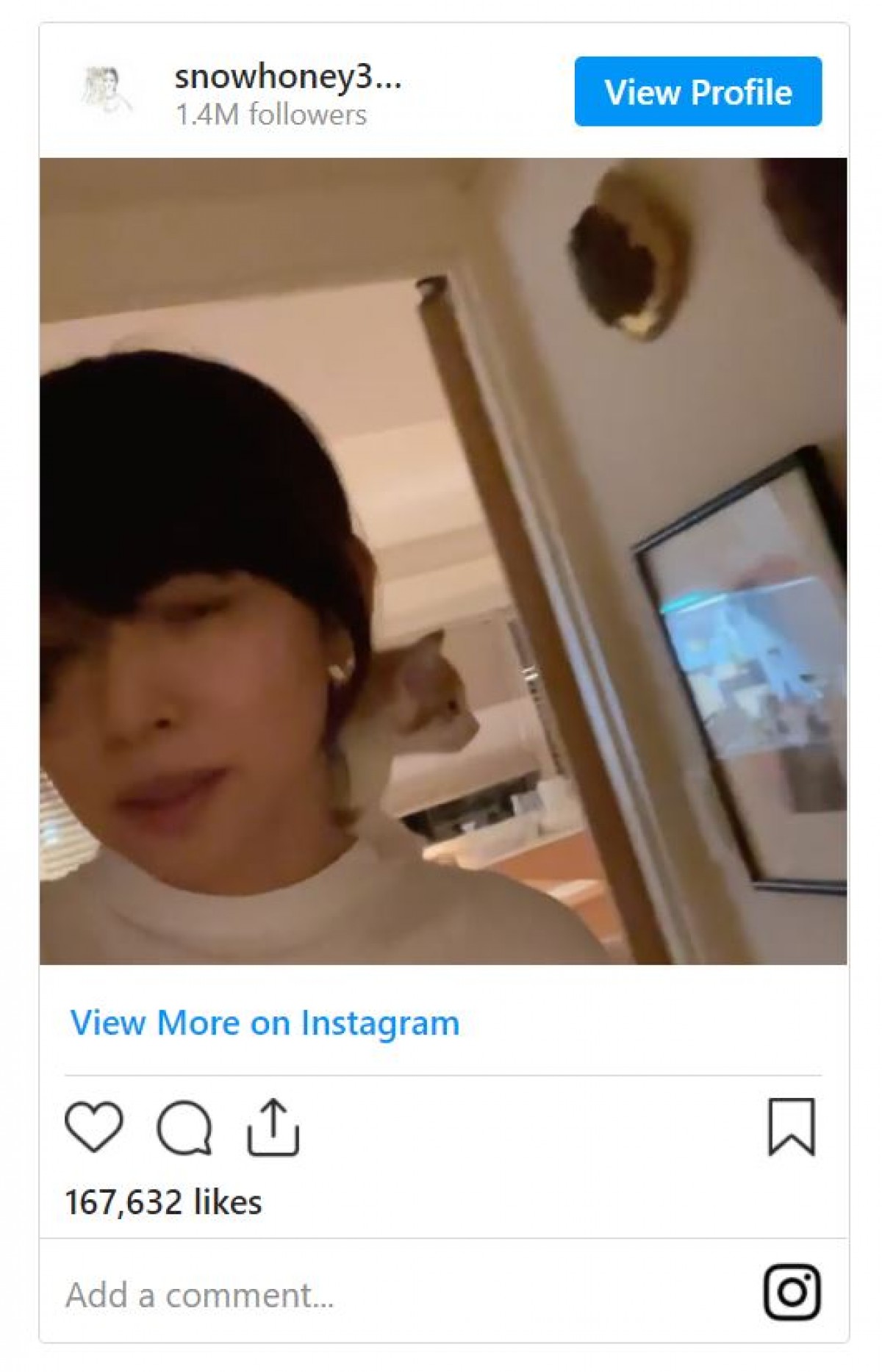Tap the View Profile button
This screenshot has height=1372, width=882.
(698, 92)
